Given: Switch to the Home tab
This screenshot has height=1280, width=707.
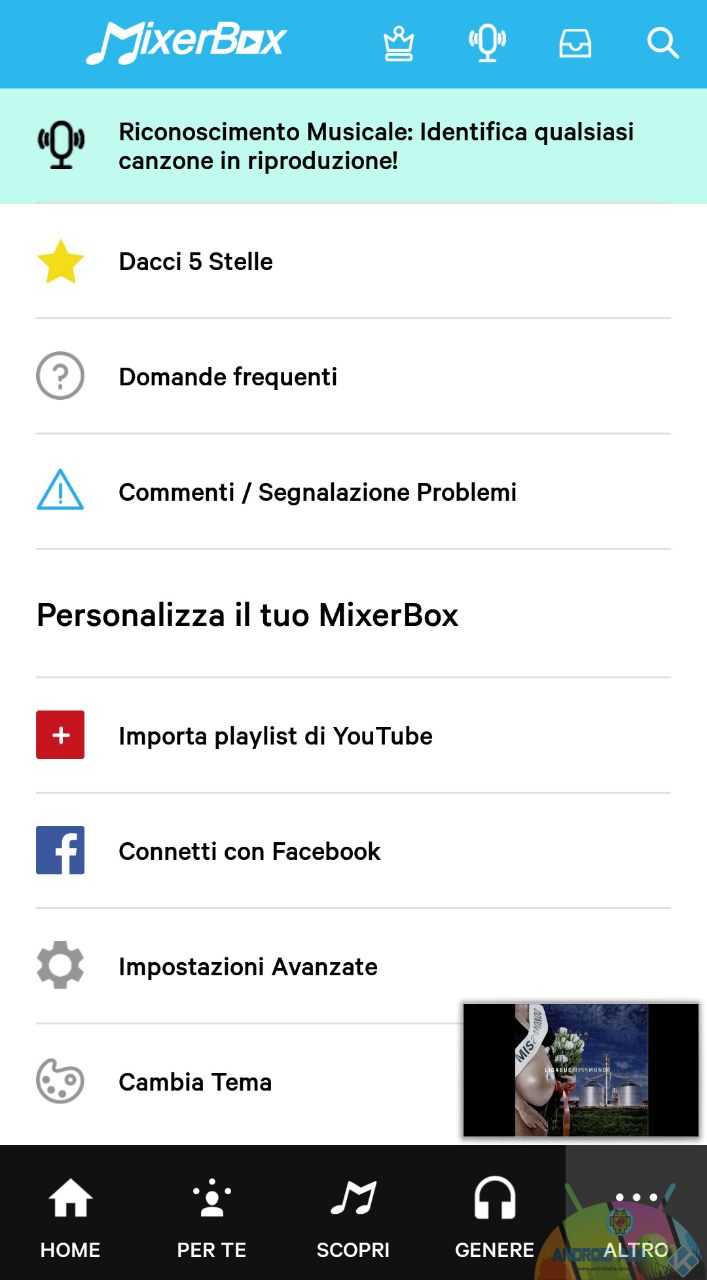Looking at the screenshot, I should (x=70, y=1213).
